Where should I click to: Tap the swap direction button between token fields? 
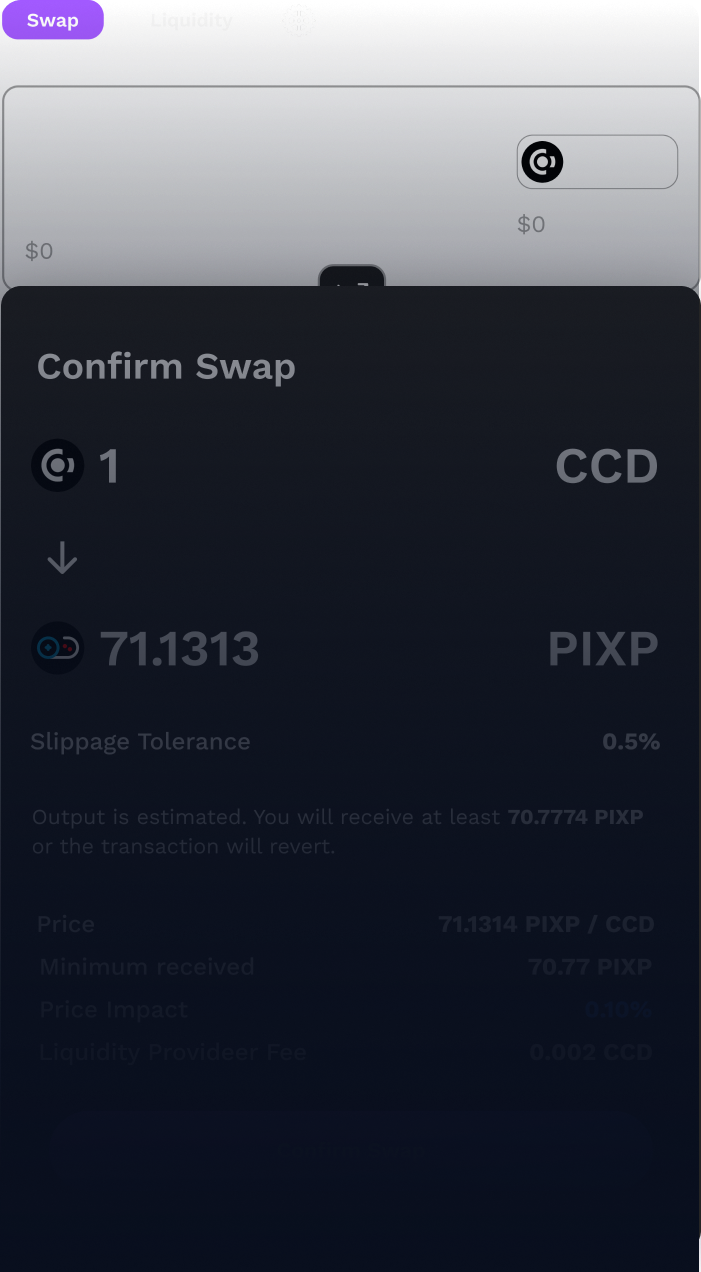click(x=352, y=278)
